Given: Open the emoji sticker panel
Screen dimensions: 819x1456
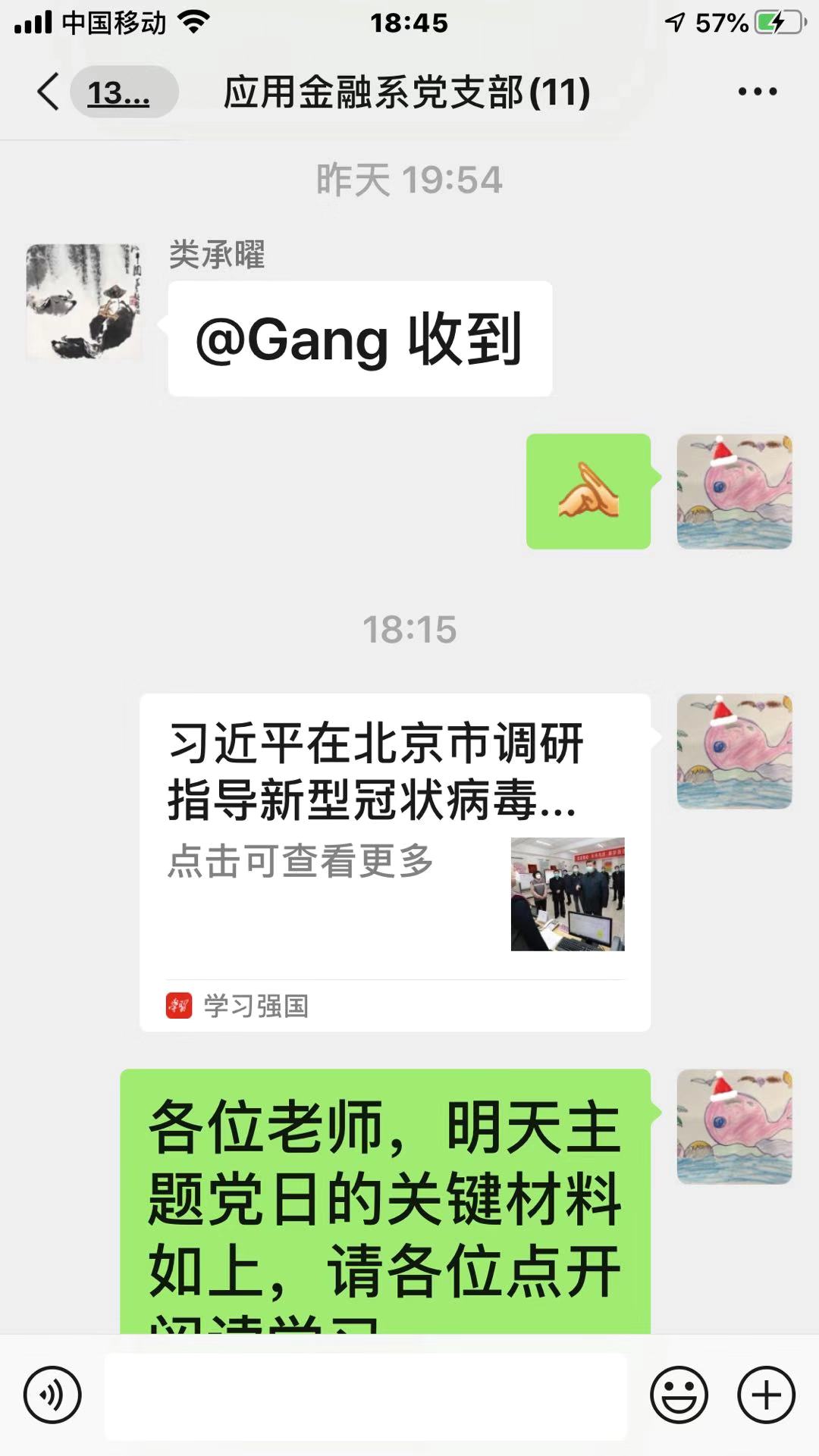Looking at the screenshot, I should (679, 1395).
